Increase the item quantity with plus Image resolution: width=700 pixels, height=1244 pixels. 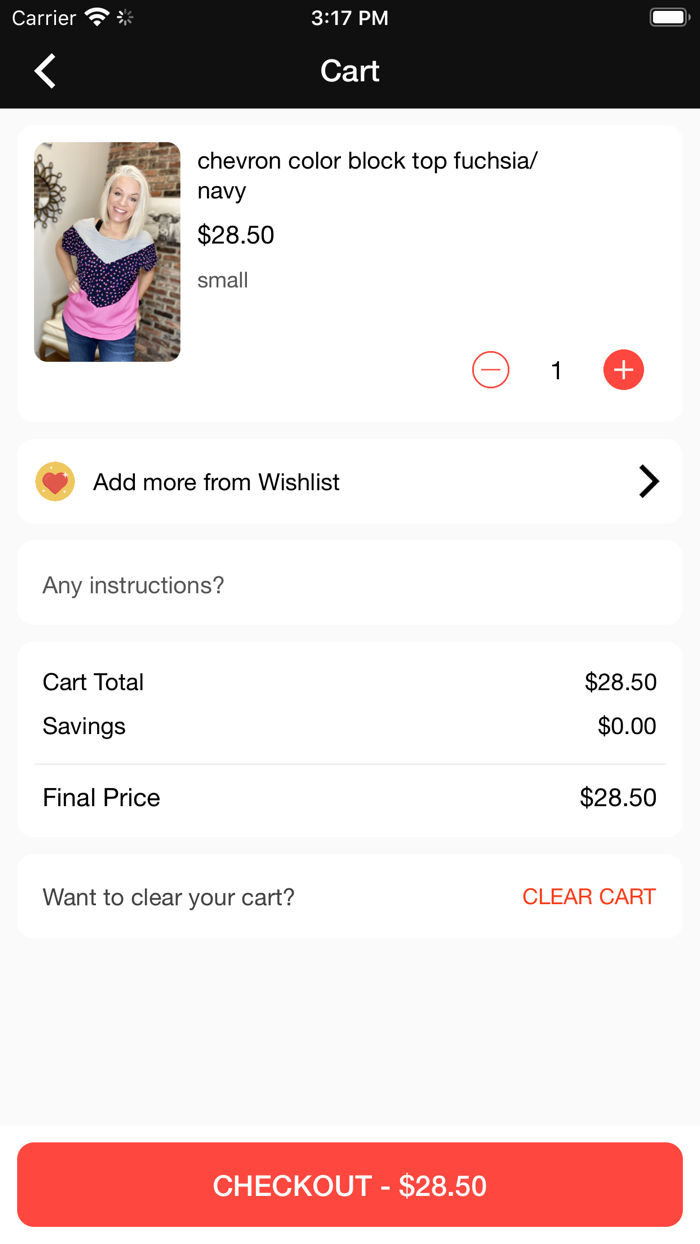pyautogui.click(x=623, y=371)
